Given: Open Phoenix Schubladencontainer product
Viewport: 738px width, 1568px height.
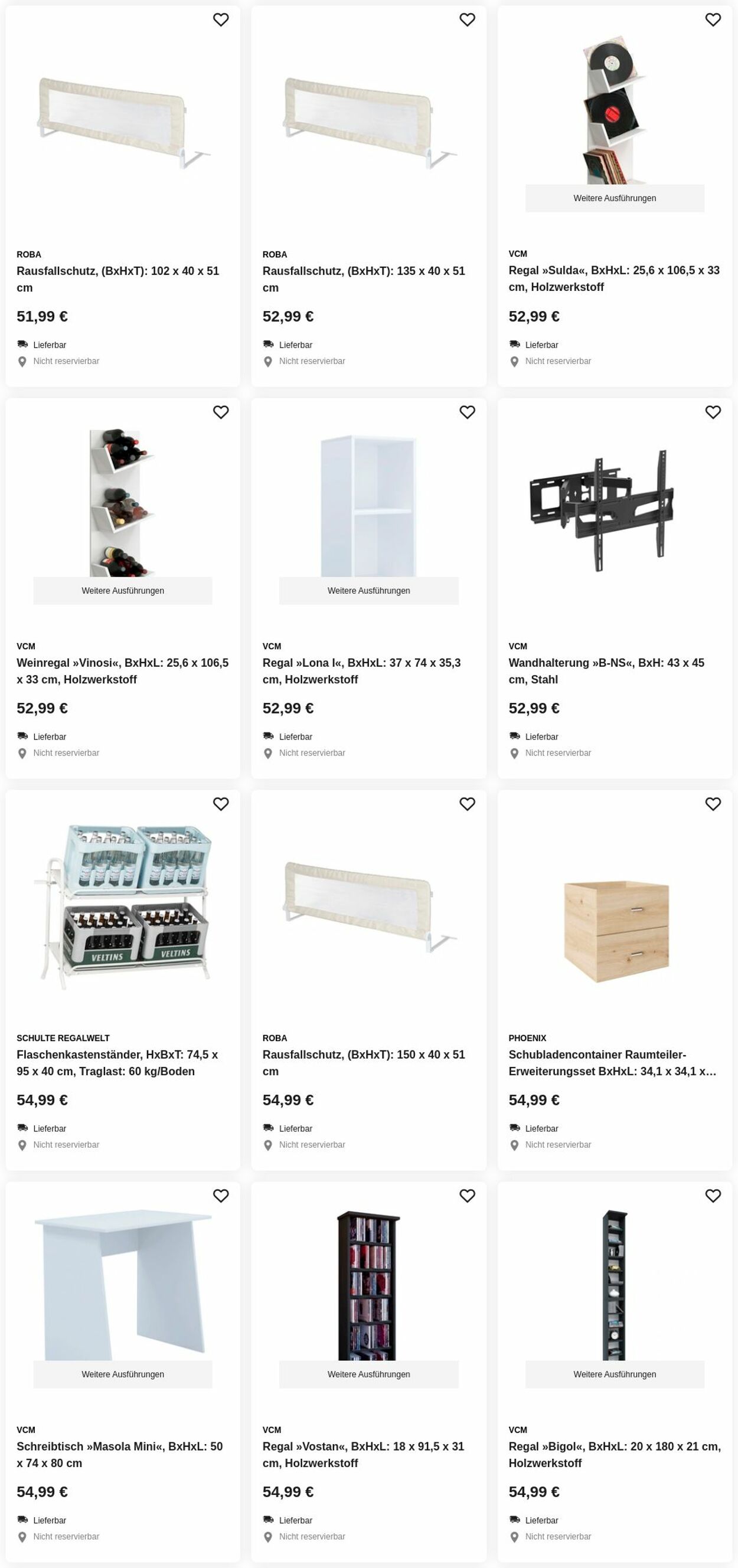Looking at the screenshot, I should [612, 1062].
